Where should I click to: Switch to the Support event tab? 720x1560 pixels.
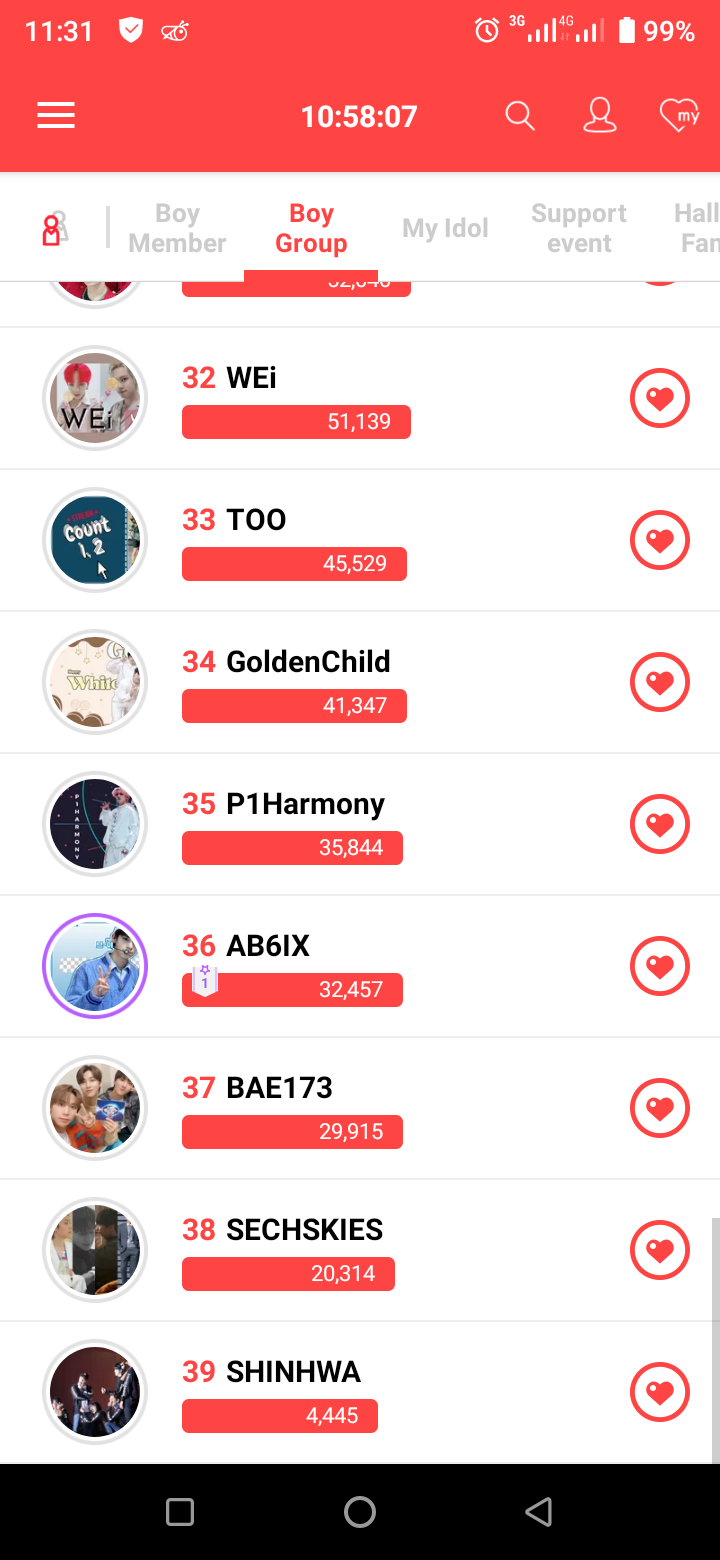pos(578,228)
